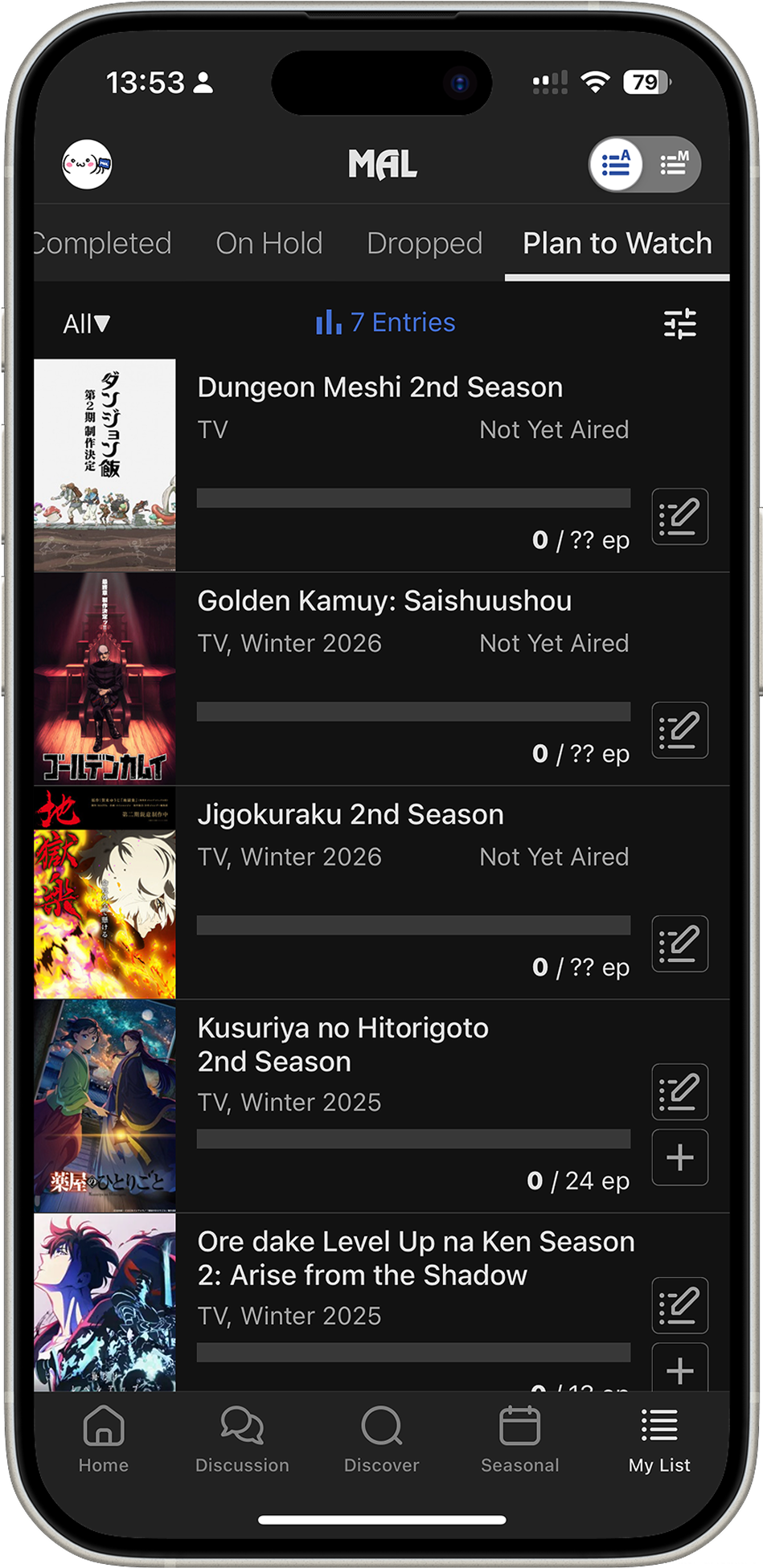763x1568 pixels.
Task: Open the edit panel for Golden Kamuy: Saishuushou
Action: (679, 730)
